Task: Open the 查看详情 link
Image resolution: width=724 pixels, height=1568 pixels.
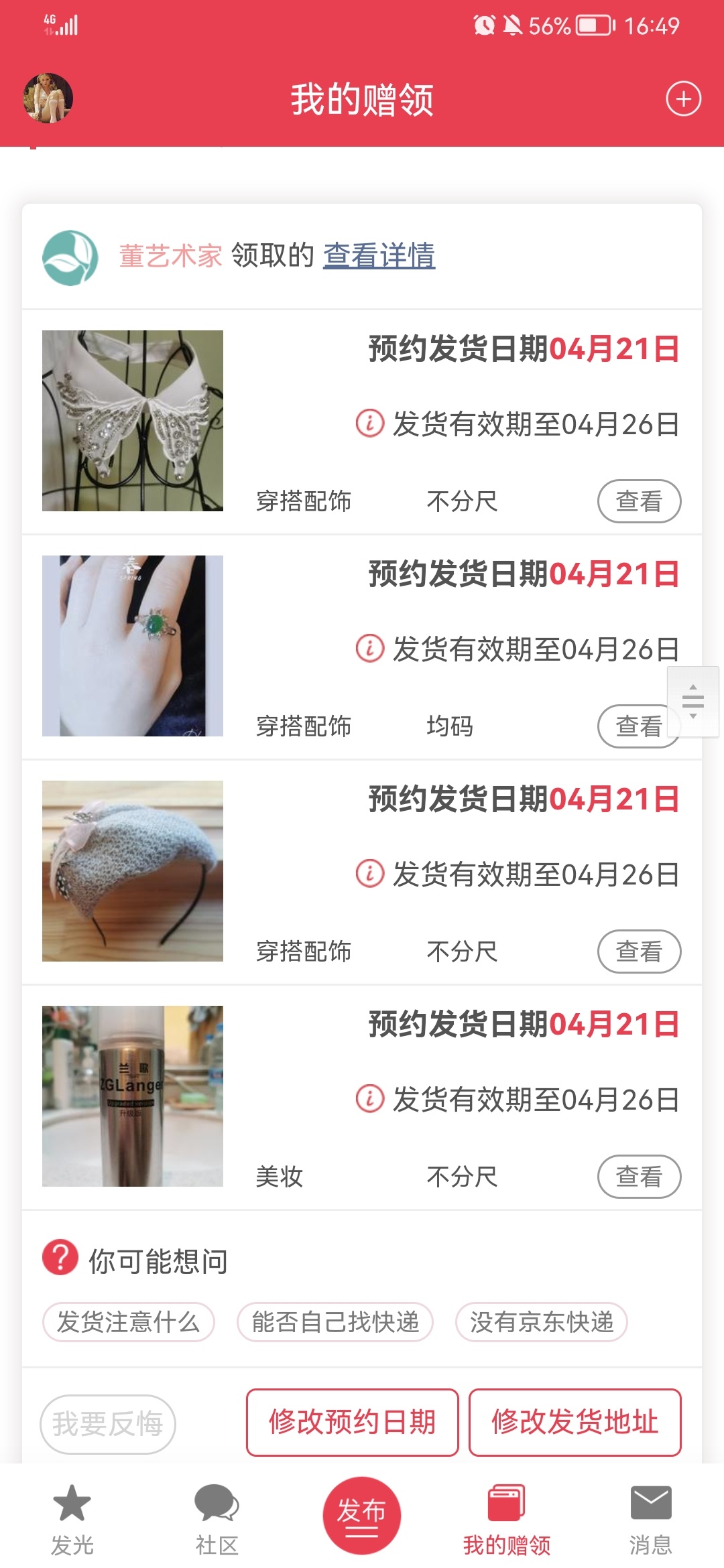Action: point(379,255)
